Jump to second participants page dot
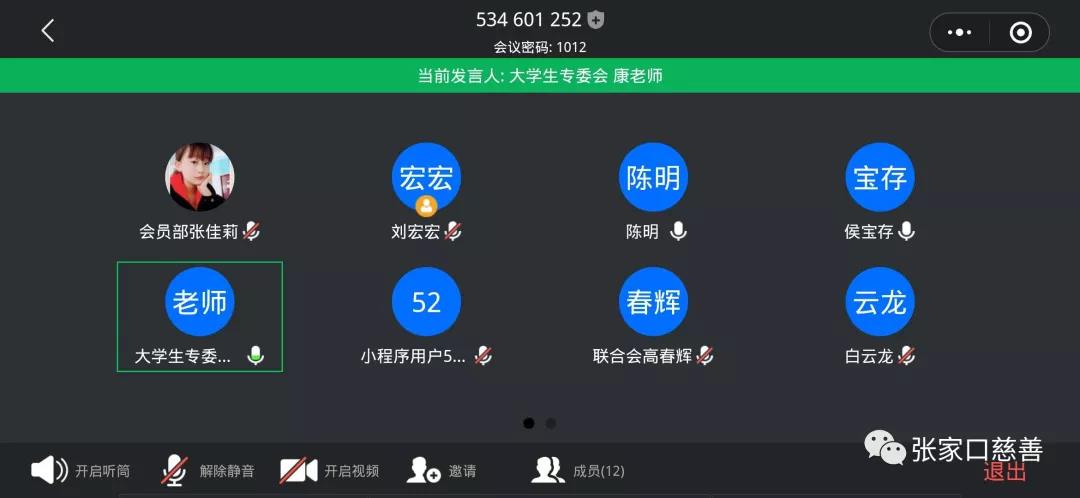This screenshot has width=1080, height=498. 551,423
